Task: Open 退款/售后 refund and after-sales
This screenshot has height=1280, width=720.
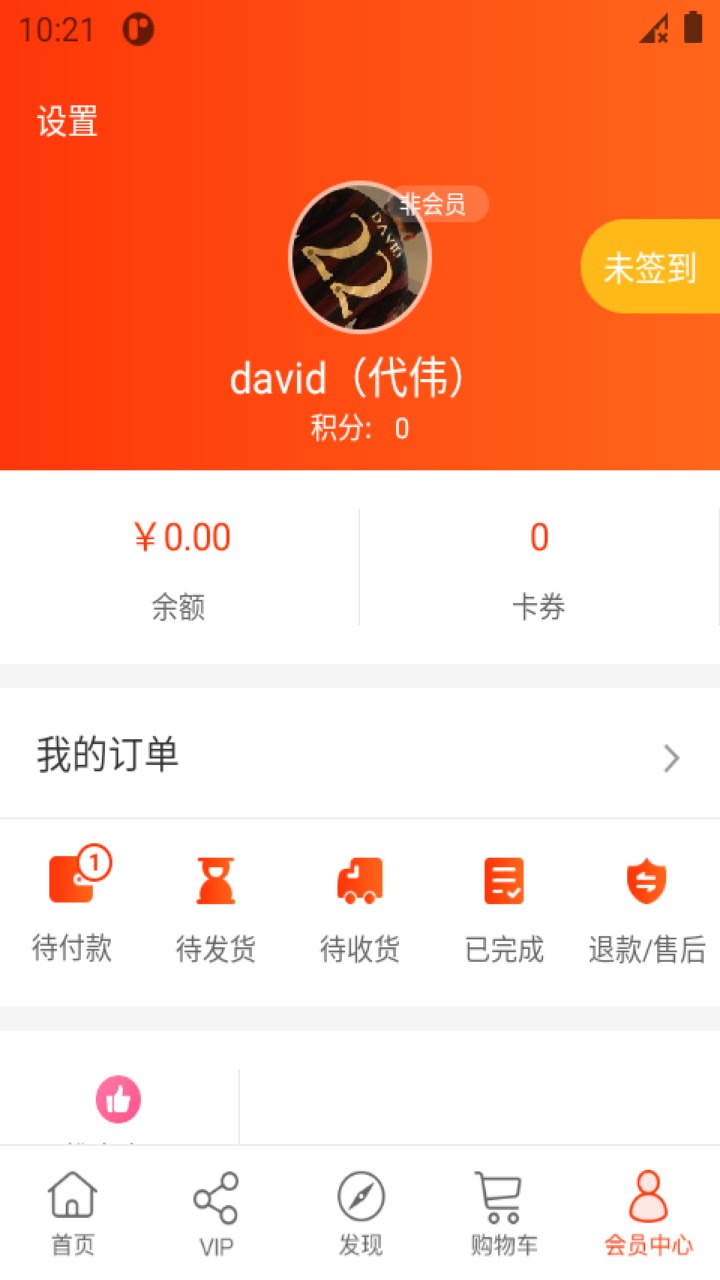Action: click(x=647, y=907)
